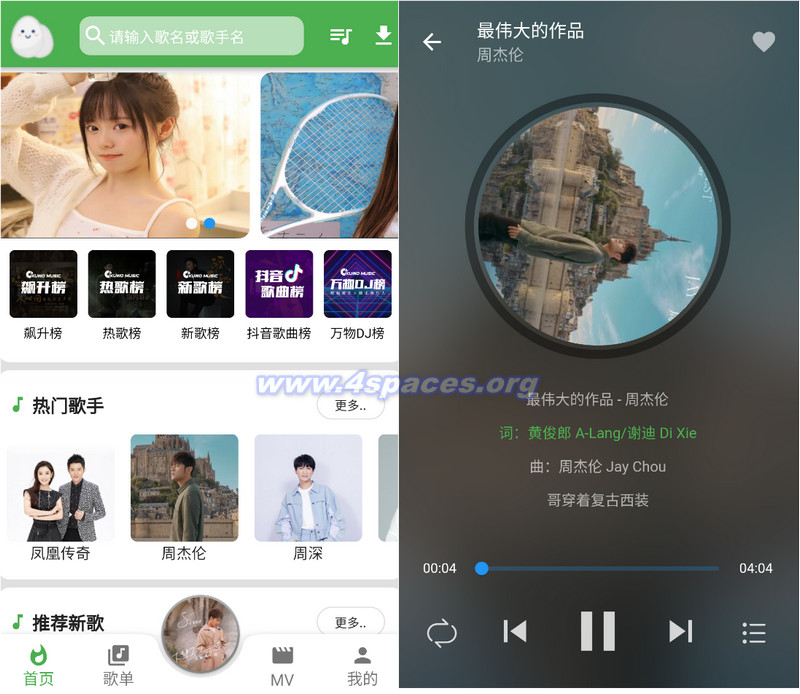Open the downloads icon

pos(383,36)
